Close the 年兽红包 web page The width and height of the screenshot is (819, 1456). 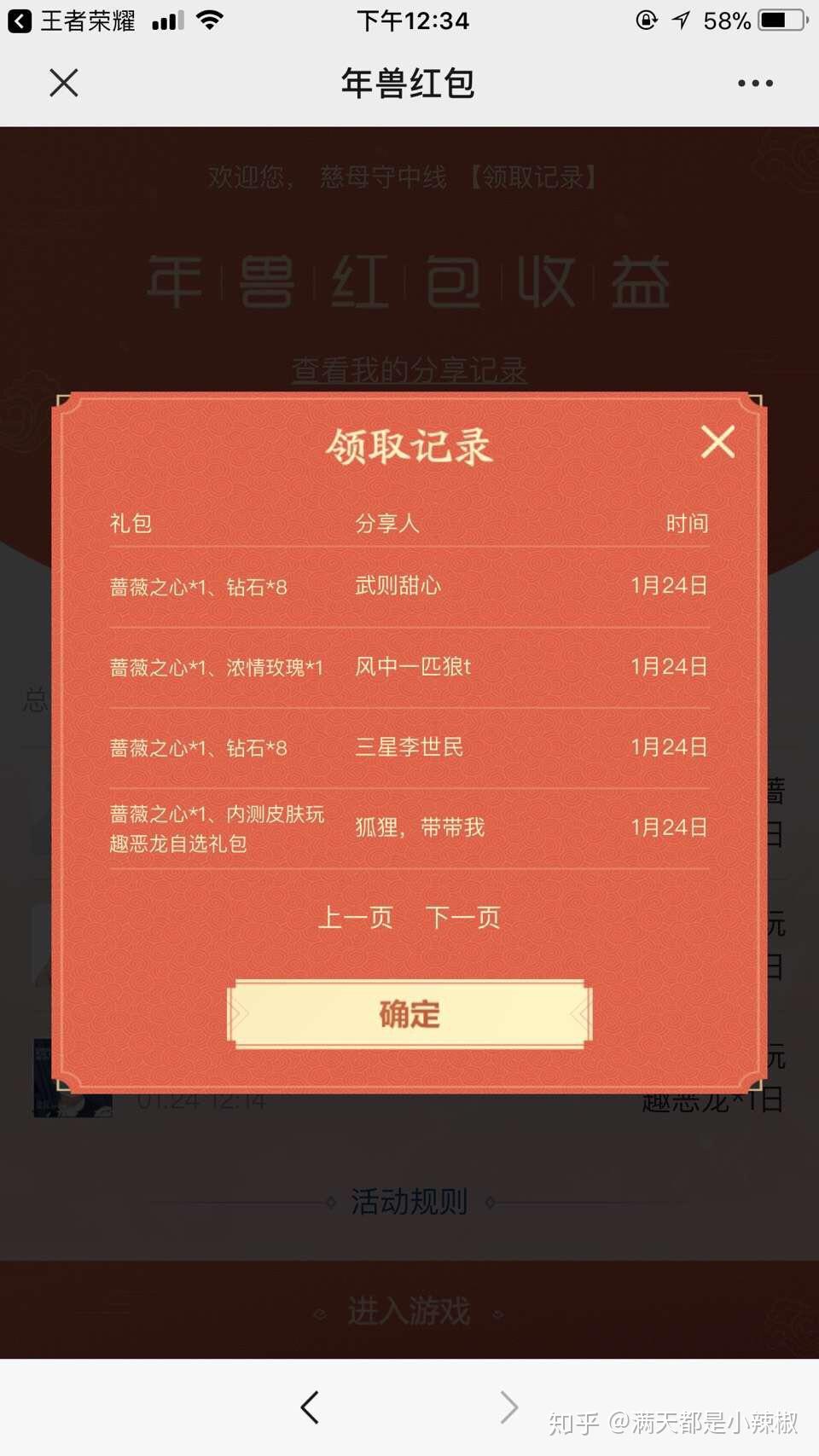click(x=64, y=83)
